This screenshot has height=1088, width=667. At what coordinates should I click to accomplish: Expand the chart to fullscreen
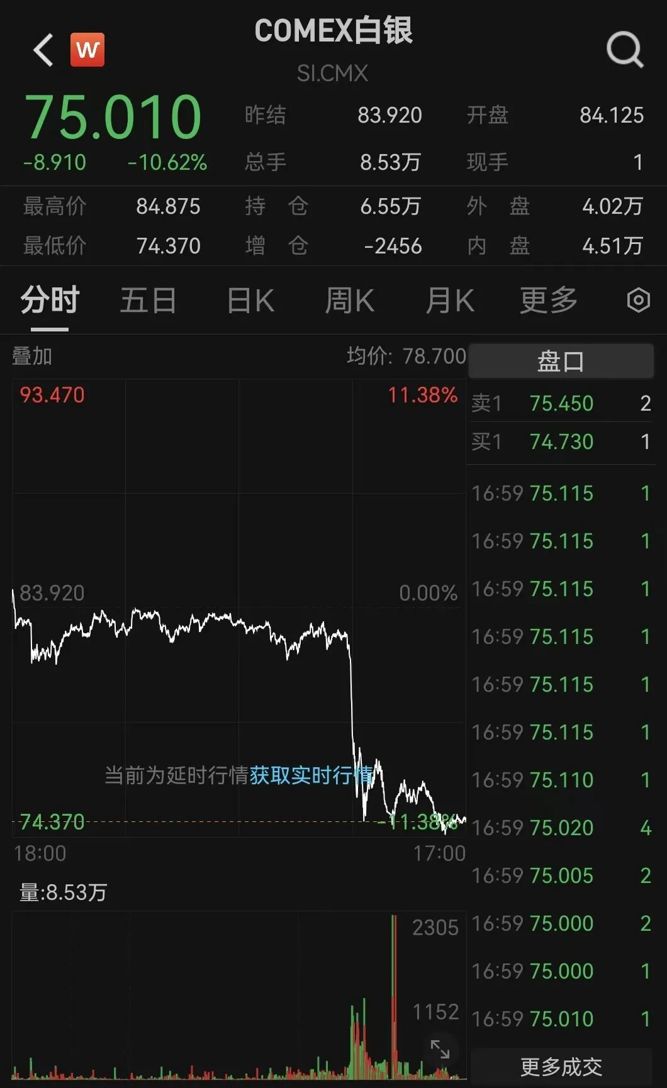coord(440,1049)
